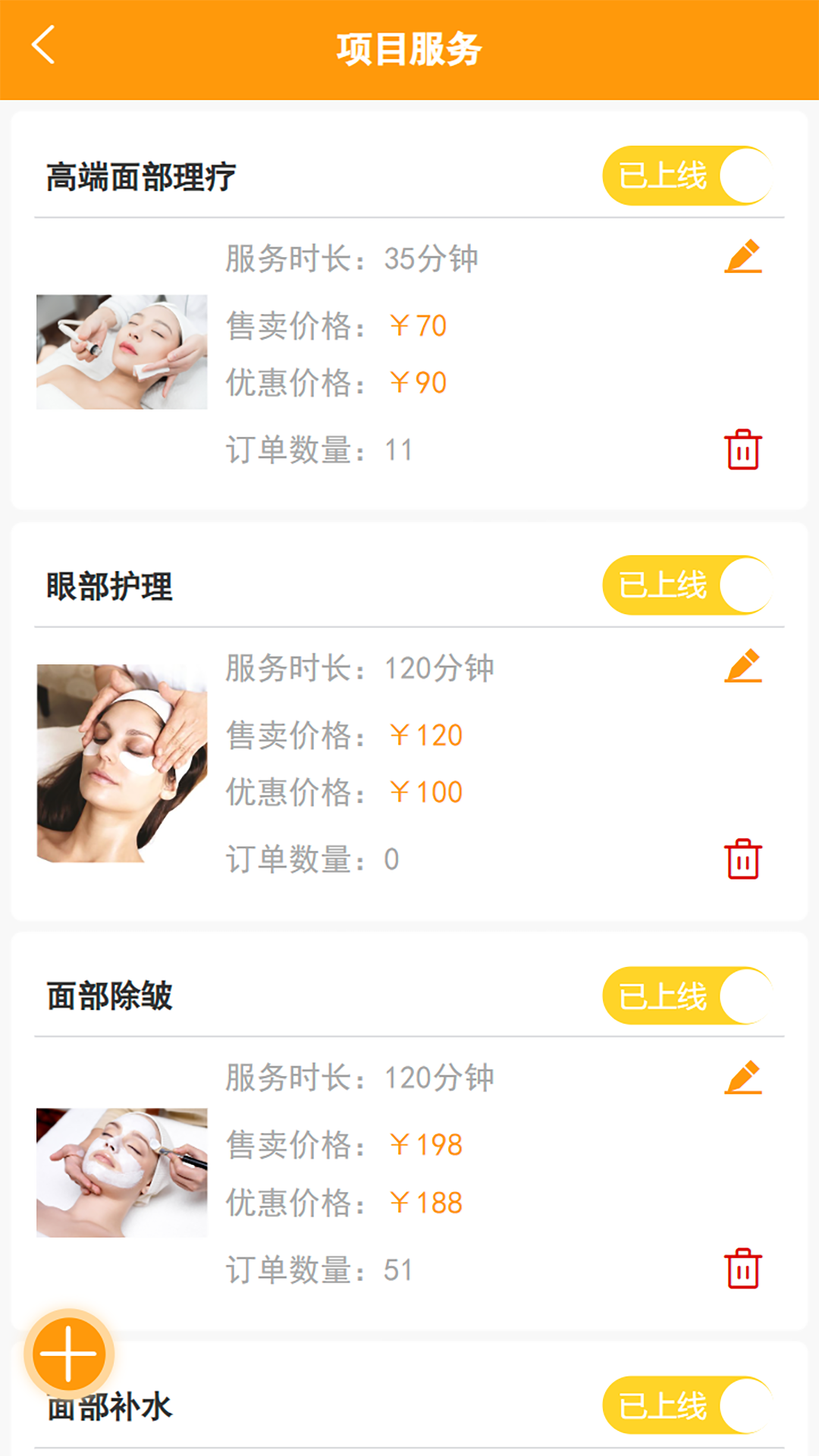The height and width of the screenshot is (1456, 819).
Task: Toggle 已上线 switch for 眼部护理
Action: (687, 585)
